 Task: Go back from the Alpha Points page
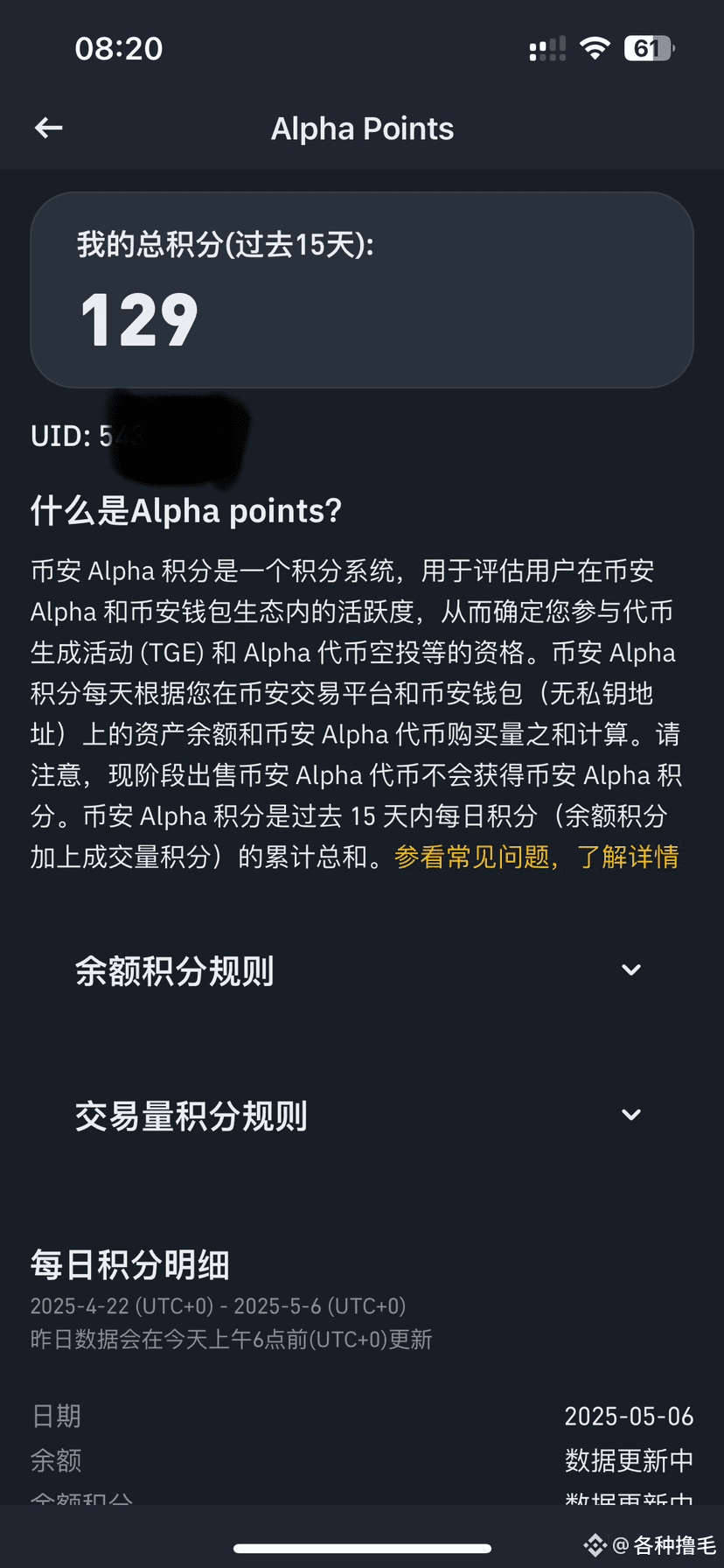(48, 129)
